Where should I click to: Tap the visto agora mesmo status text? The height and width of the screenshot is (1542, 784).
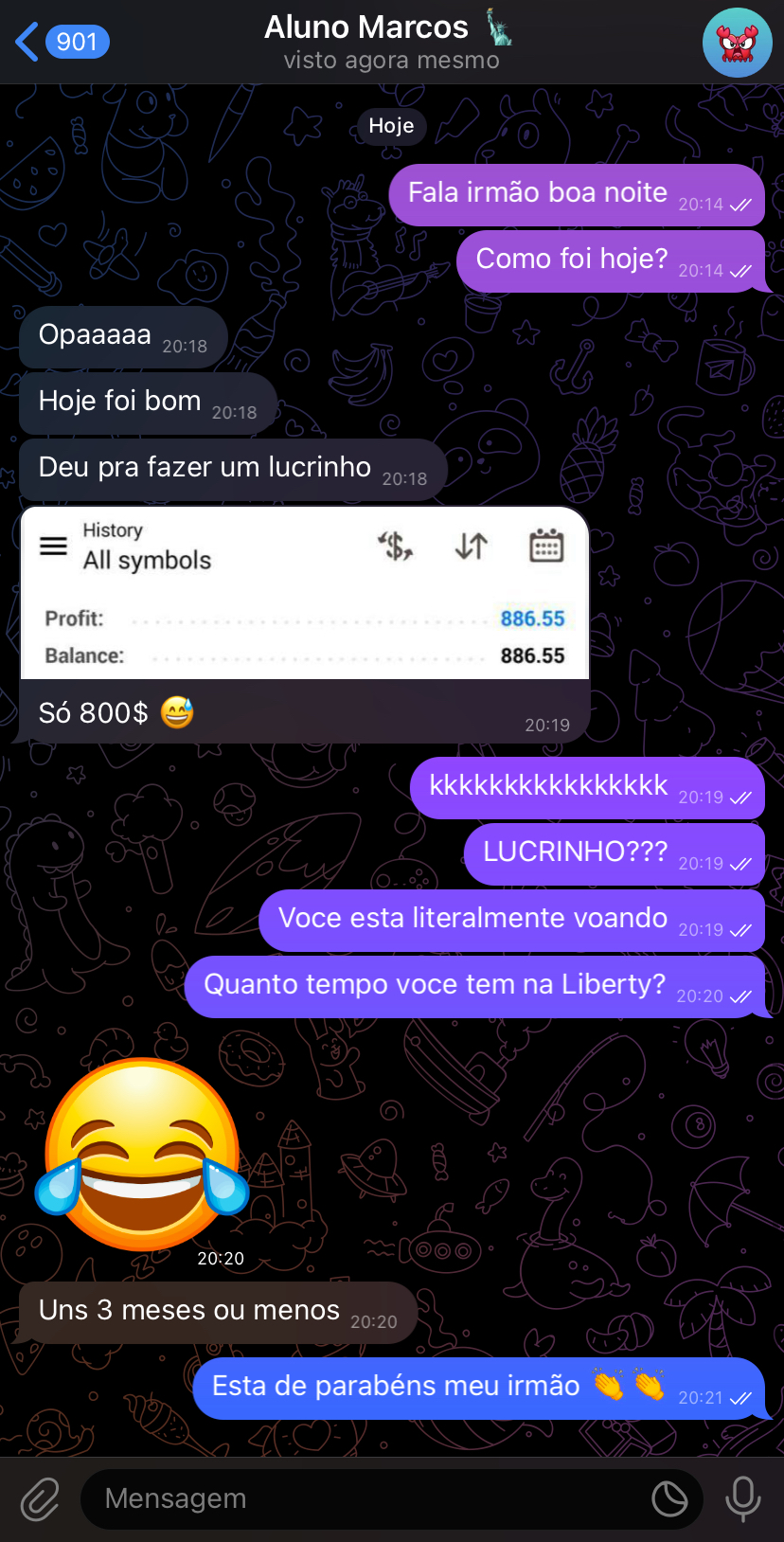coord(391,61)
